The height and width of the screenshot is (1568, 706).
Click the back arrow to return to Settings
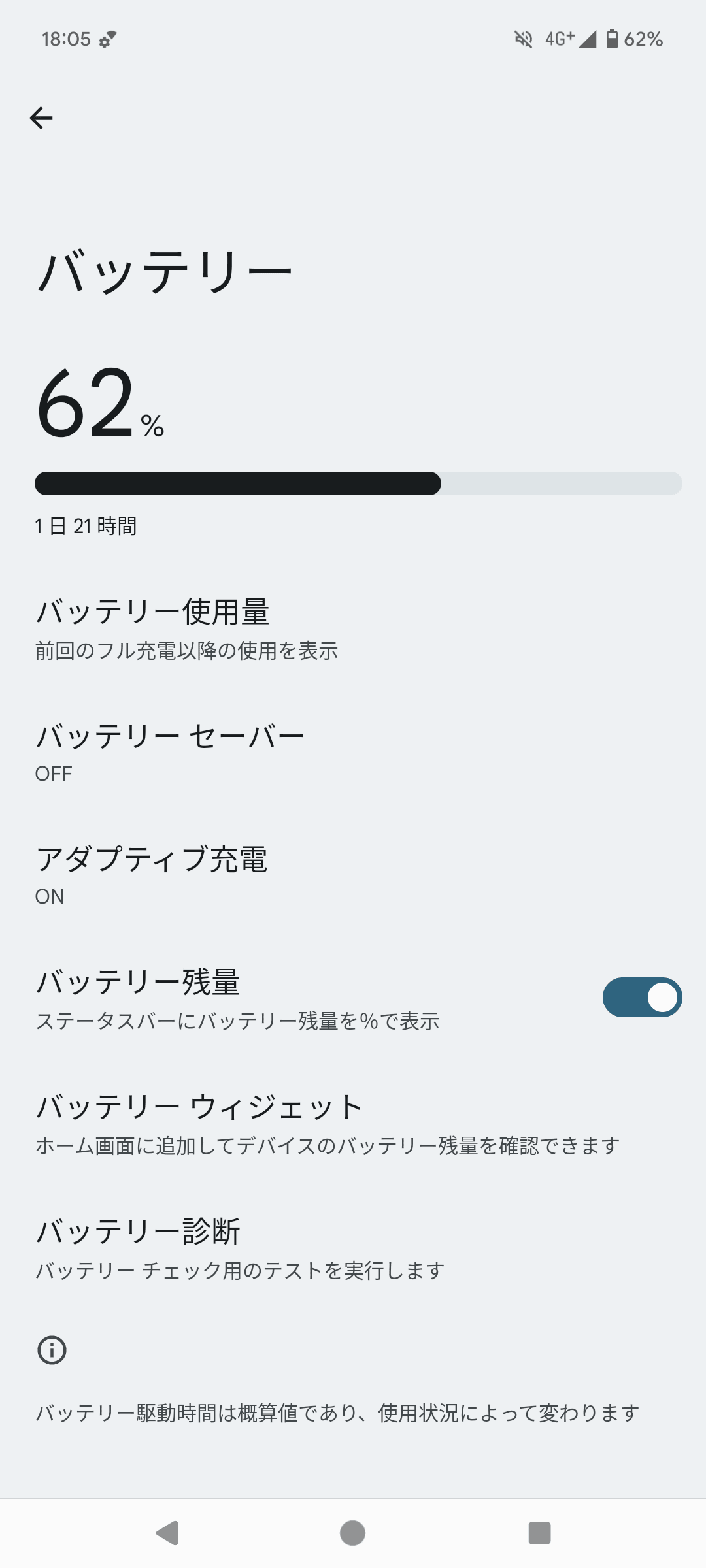click(42, 118)
